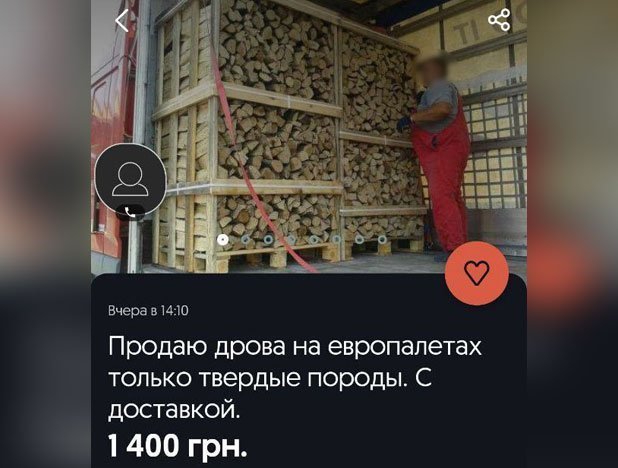Go back using the top arrow

tap(122, 20)
